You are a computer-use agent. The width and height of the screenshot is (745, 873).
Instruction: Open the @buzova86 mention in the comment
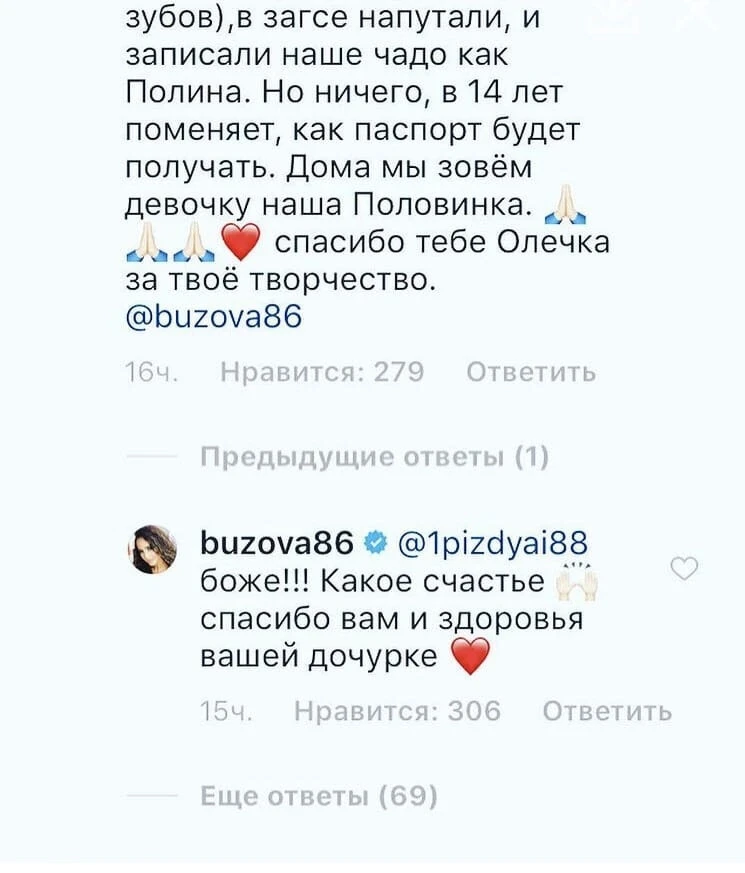(x=214, y=317)
